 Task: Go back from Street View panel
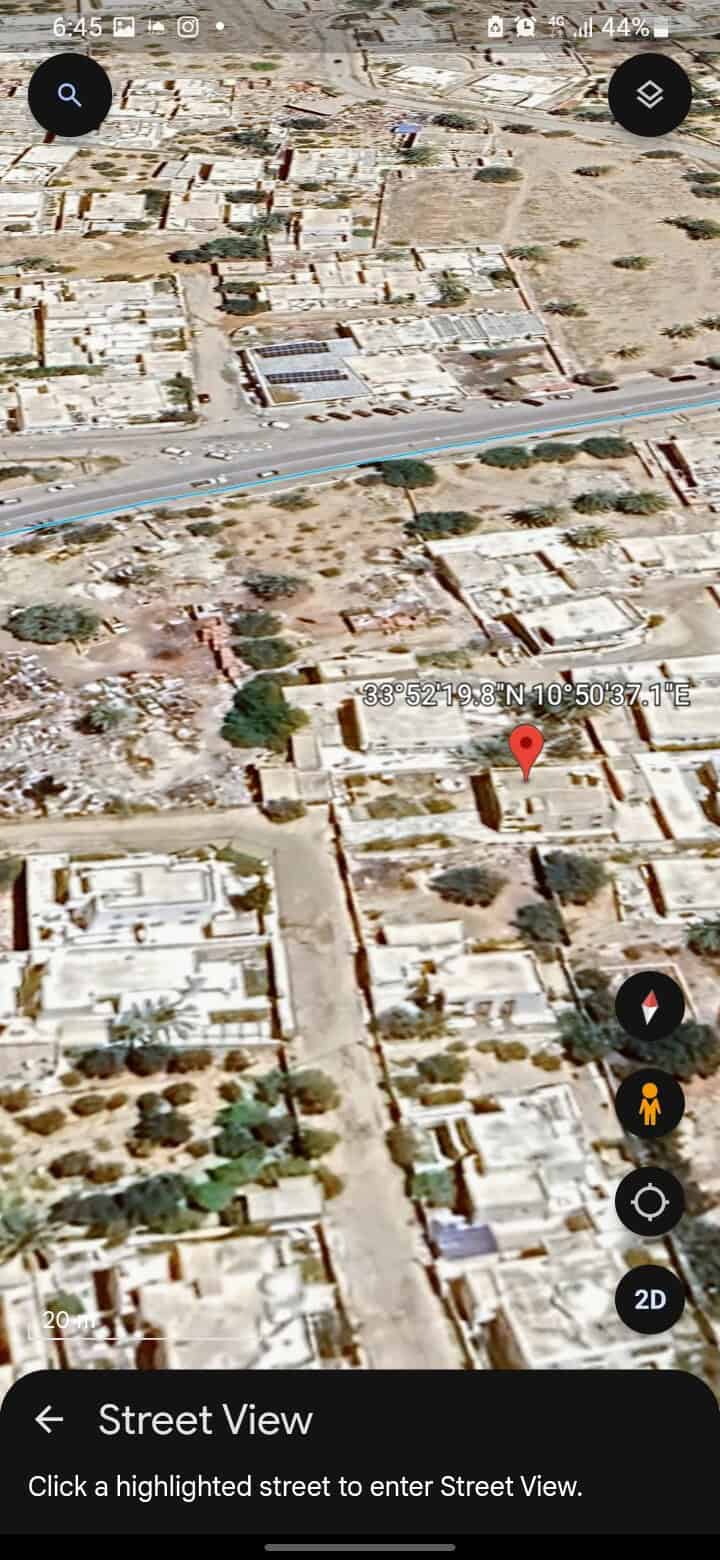[48, 1419]
